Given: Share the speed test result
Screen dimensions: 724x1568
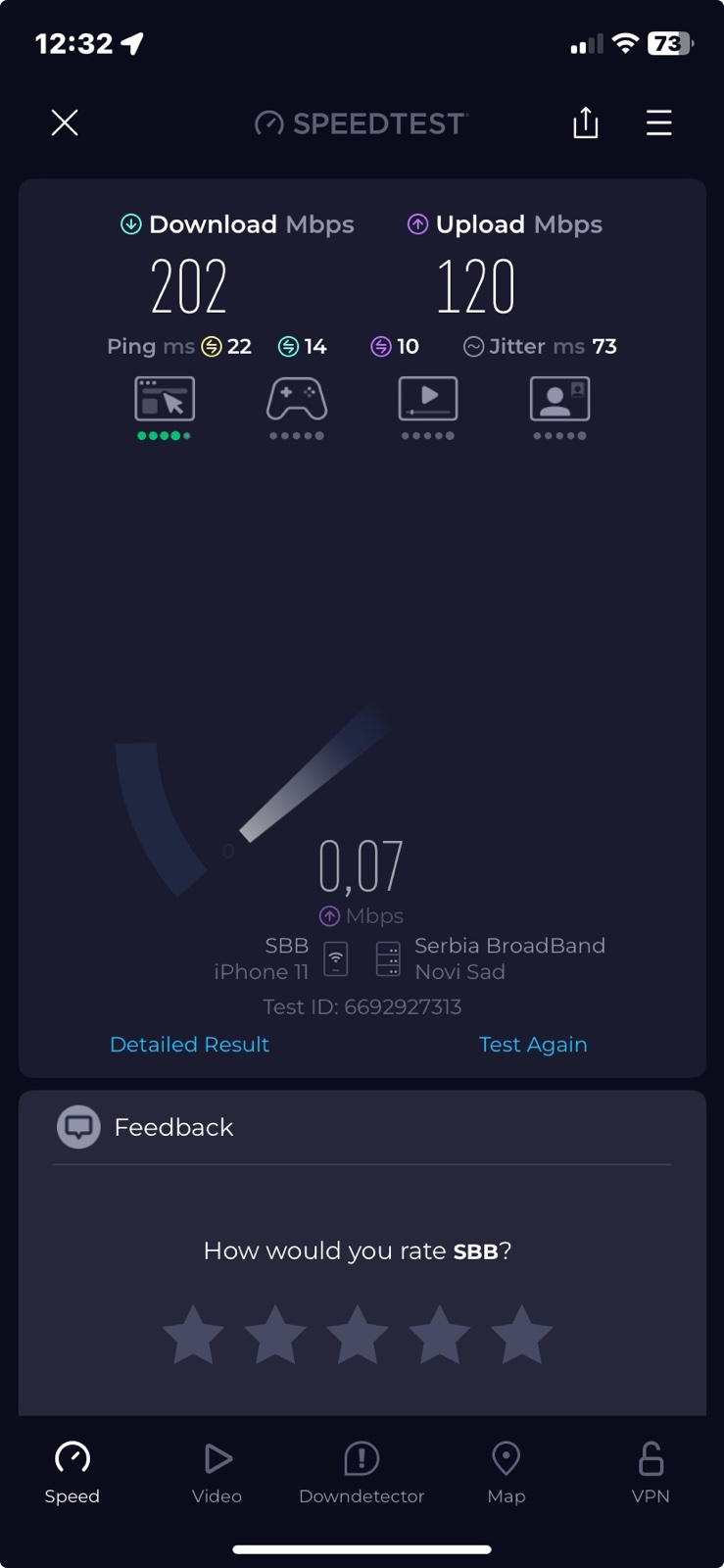Looking at the screenshot, I should [585, 122].
